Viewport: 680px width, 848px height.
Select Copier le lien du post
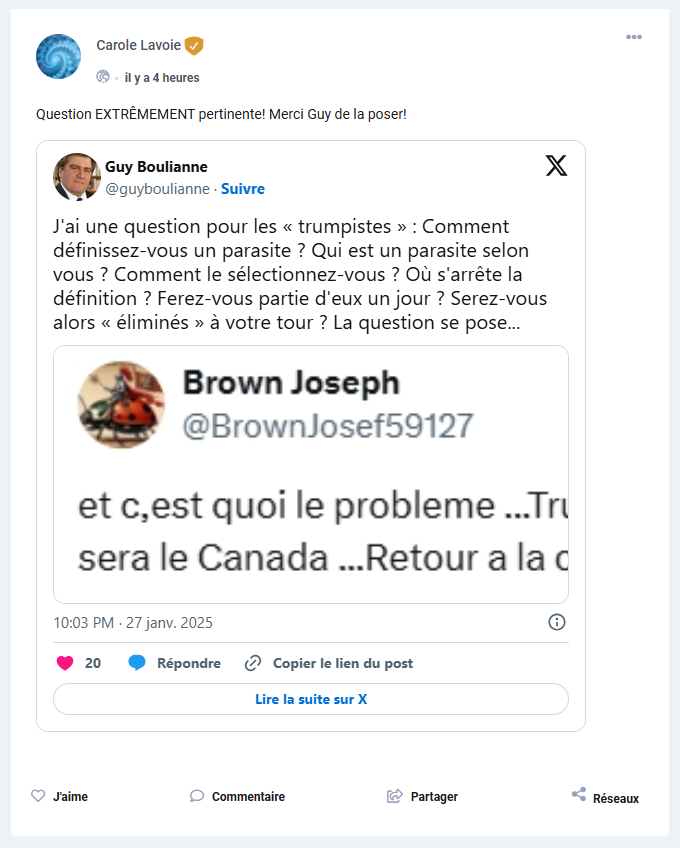click(x=329, y=663)
